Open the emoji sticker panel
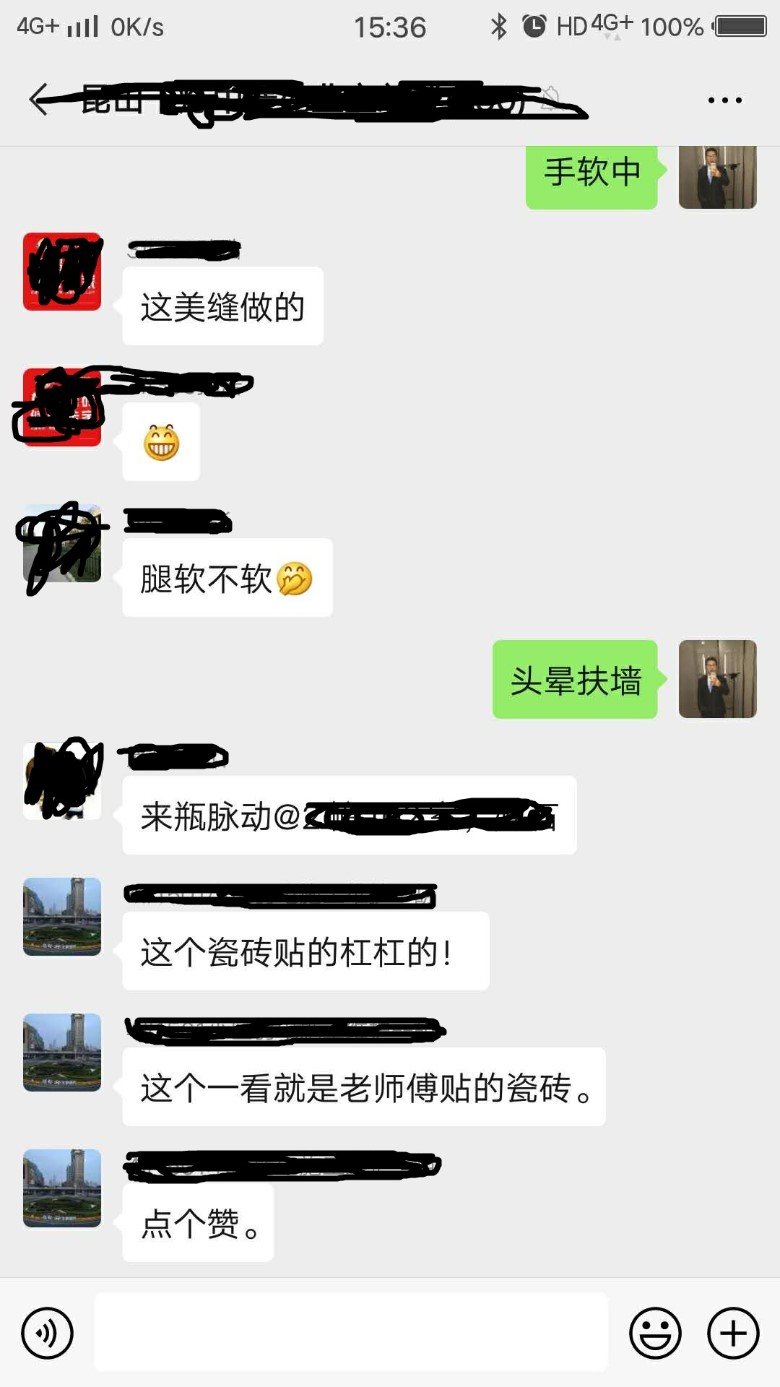The height and width of the screenshot is (1387, 780). pyautogui.click(x=655, y=1333)
